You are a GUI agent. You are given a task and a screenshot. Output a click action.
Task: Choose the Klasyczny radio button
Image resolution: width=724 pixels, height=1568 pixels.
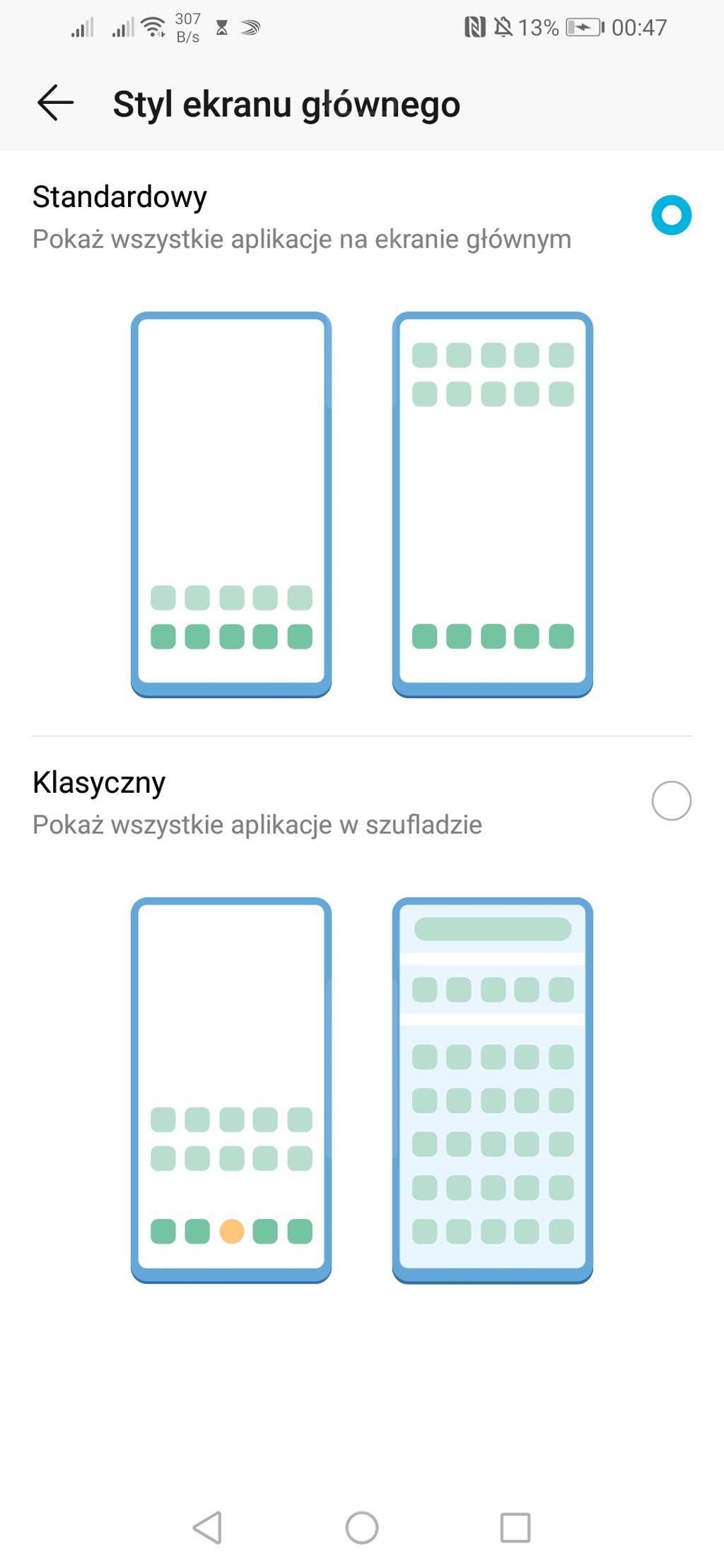coord(671,801)
